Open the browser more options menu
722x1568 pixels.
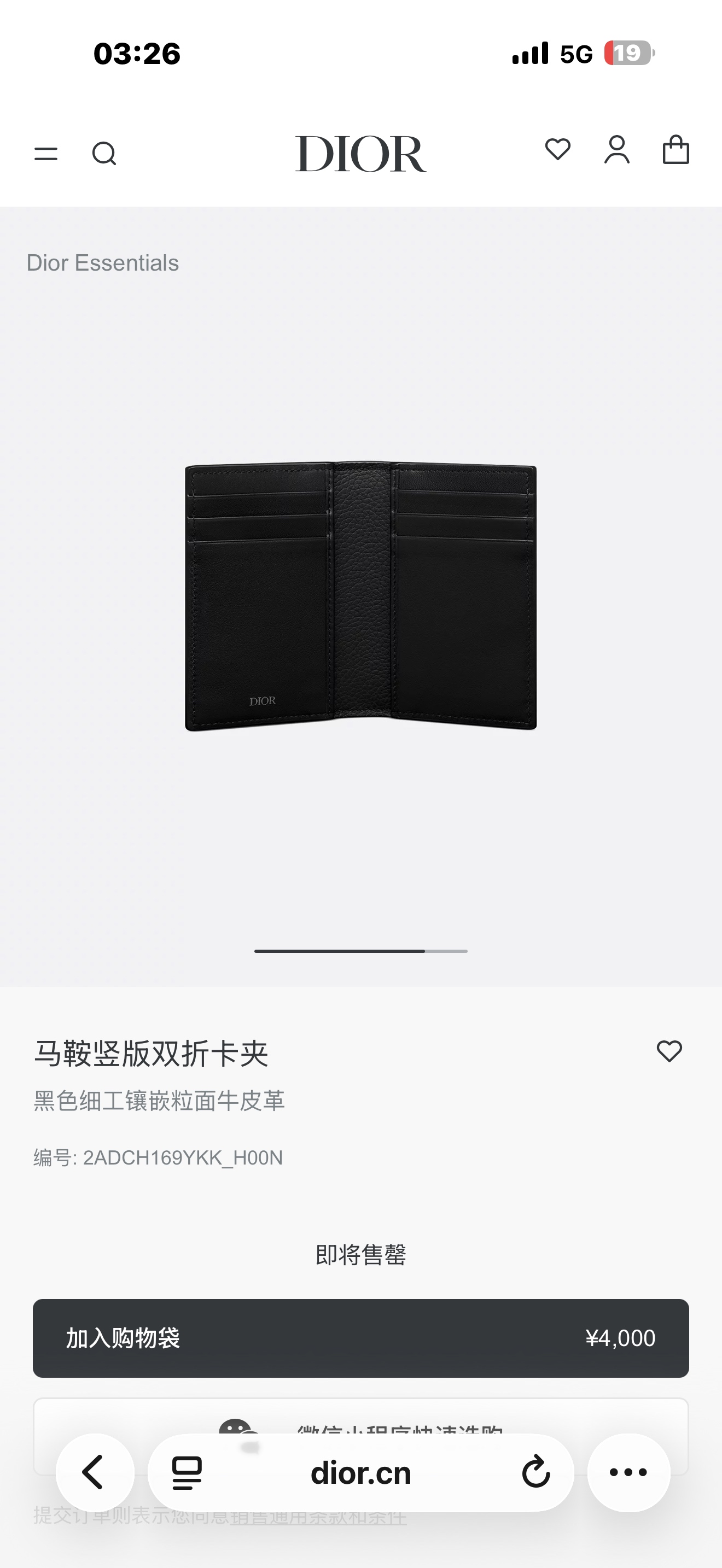(628, 1472)
